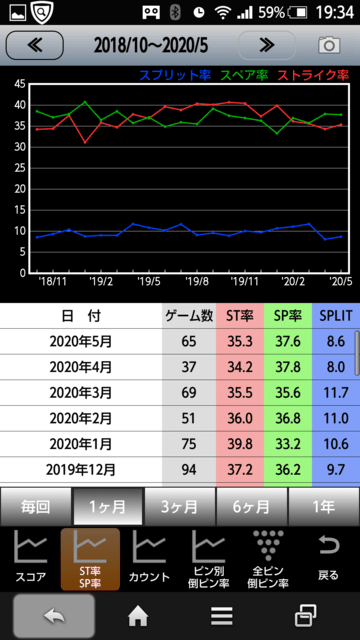
Task: Select the 1ヶ月 interval
Action: (x=108, y=507)
